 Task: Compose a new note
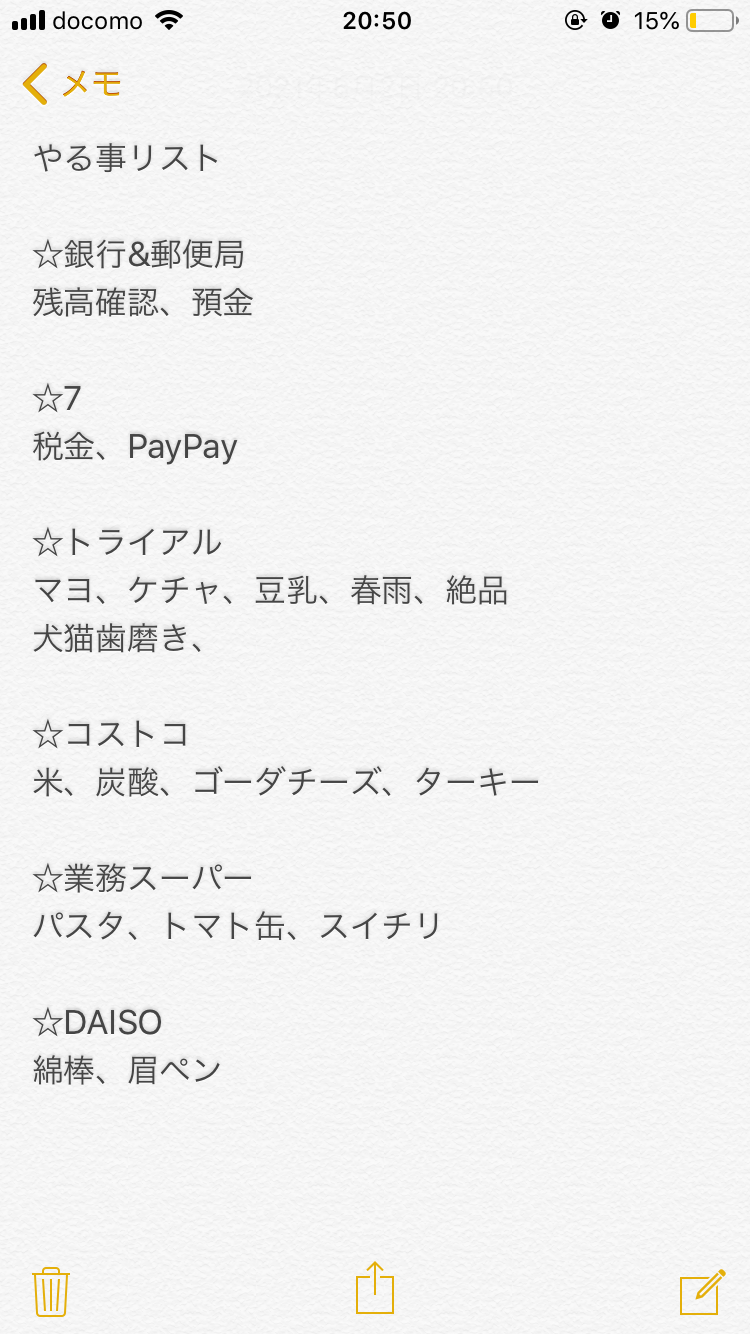point(702,1291)
